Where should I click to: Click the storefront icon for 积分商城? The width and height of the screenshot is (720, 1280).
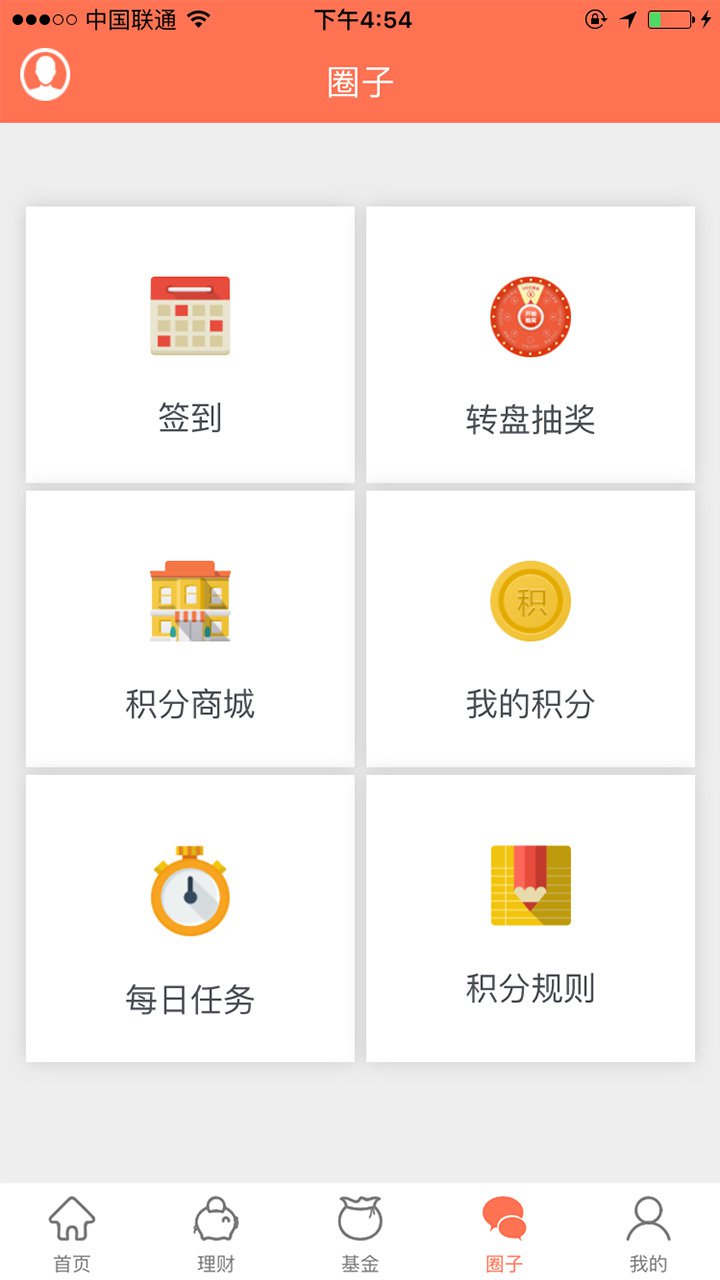click(x=190, y=600)
